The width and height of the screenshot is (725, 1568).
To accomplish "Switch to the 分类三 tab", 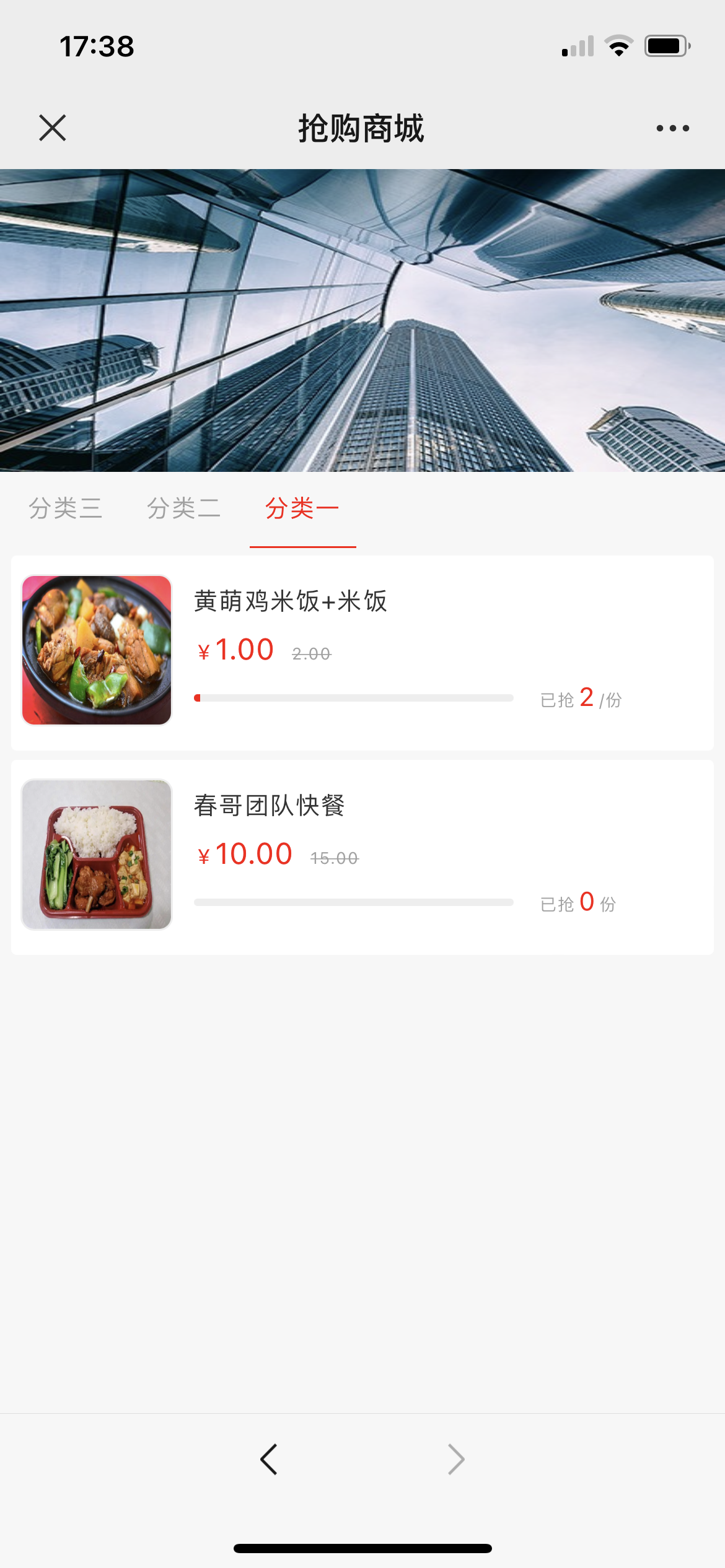I will tap(65, 508).
